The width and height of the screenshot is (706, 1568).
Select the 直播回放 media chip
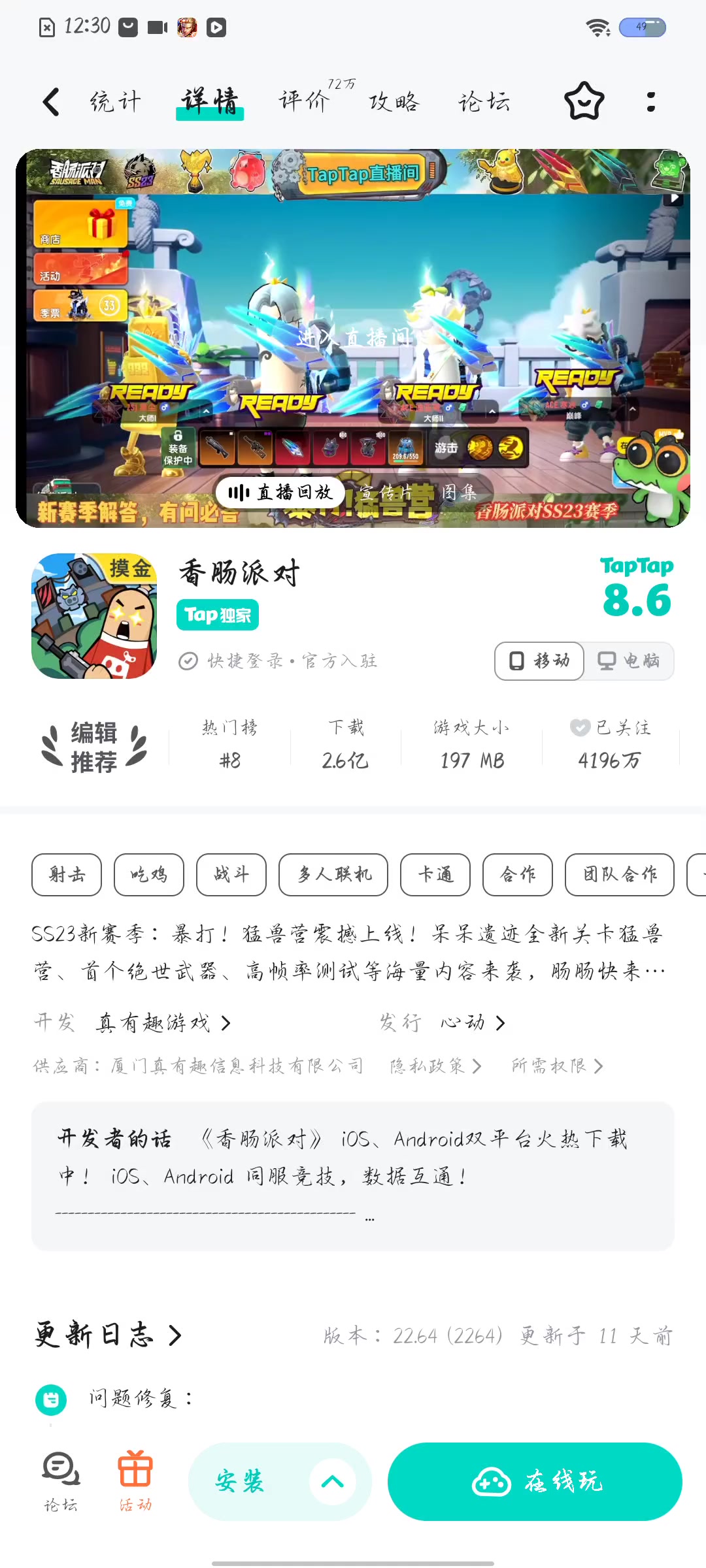pos(280,492)
